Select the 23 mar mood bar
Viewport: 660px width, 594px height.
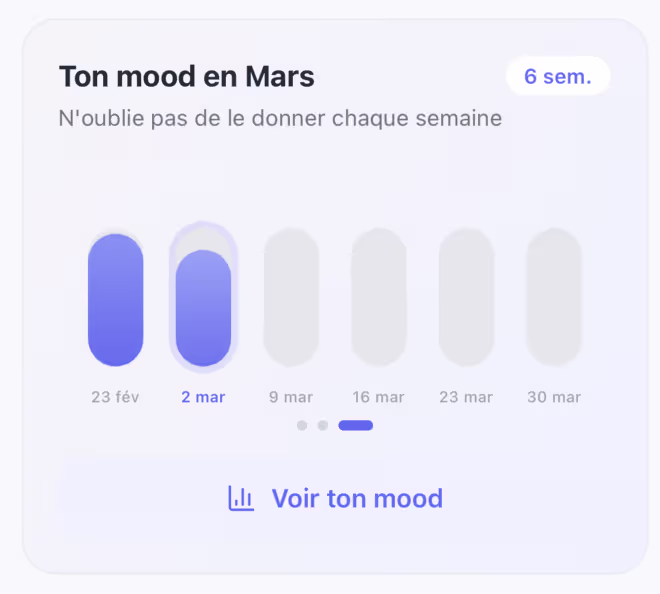[466, 297]
